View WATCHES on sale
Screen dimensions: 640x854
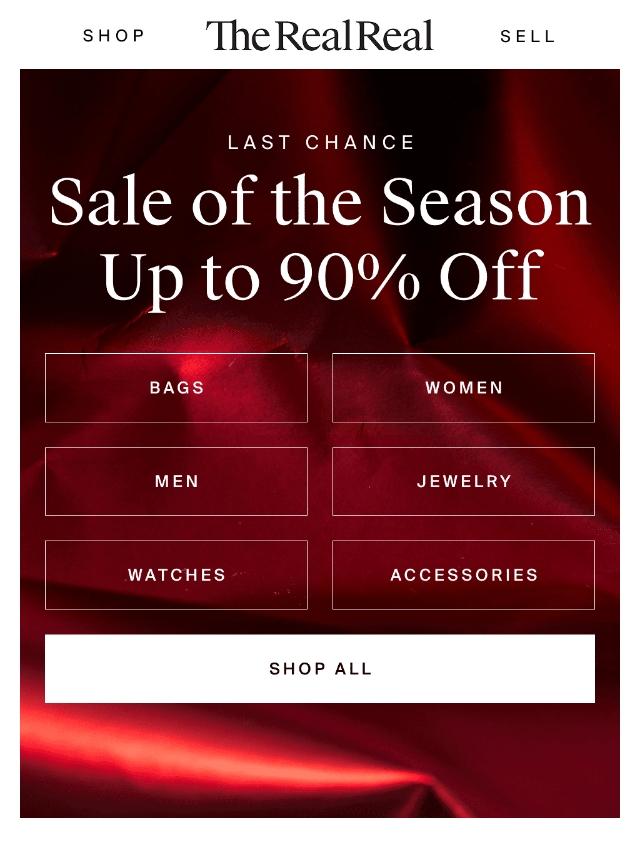point(176,575)
